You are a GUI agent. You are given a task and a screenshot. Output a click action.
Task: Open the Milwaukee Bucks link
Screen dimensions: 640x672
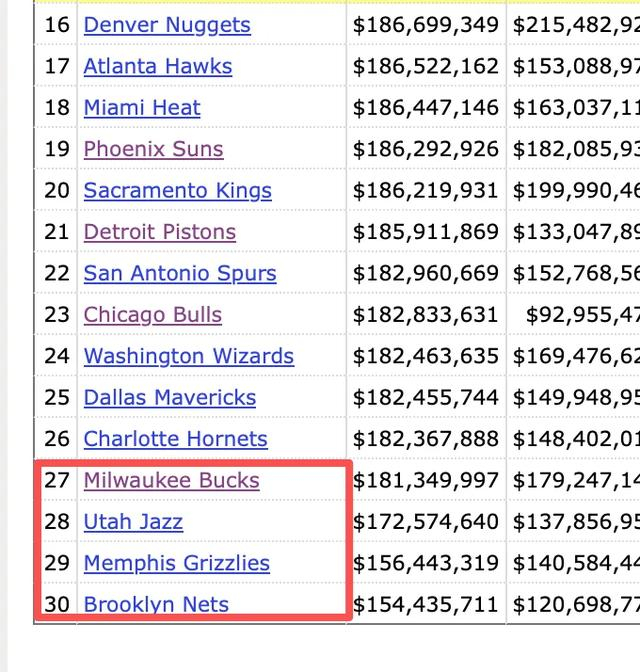[x=171, y=480]
